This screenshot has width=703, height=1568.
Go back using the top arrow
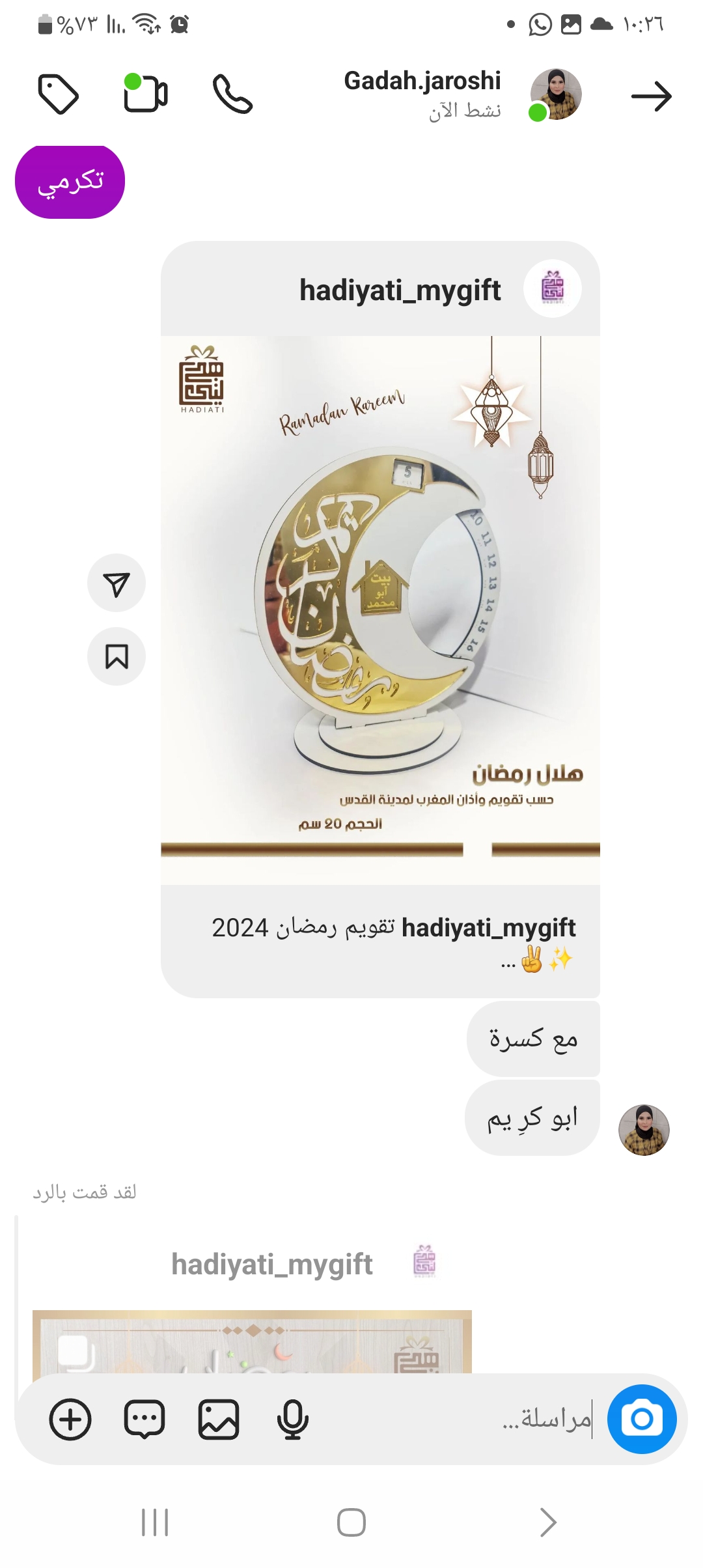(651, 96)
